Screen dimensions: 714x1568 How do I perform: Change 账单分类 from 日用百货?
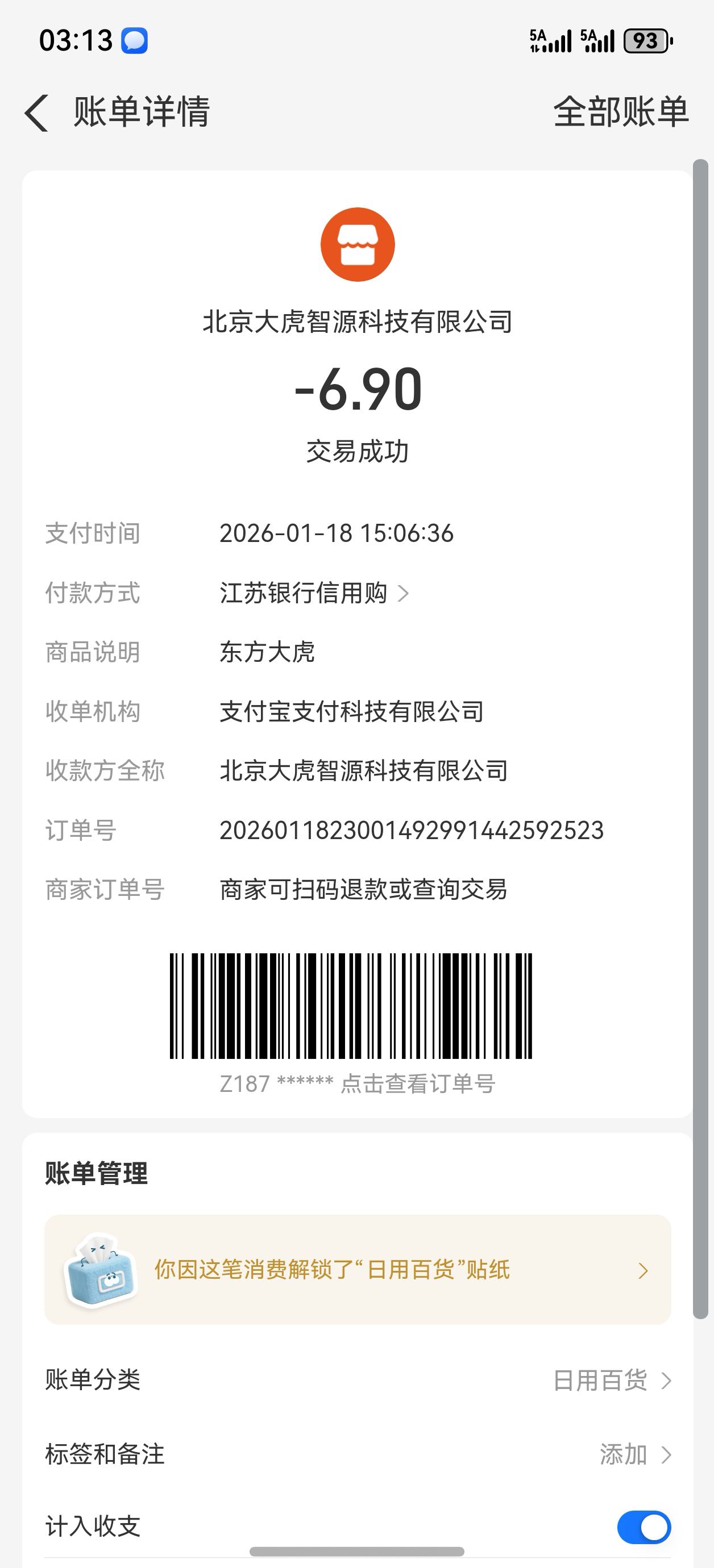pos(358,1380)
